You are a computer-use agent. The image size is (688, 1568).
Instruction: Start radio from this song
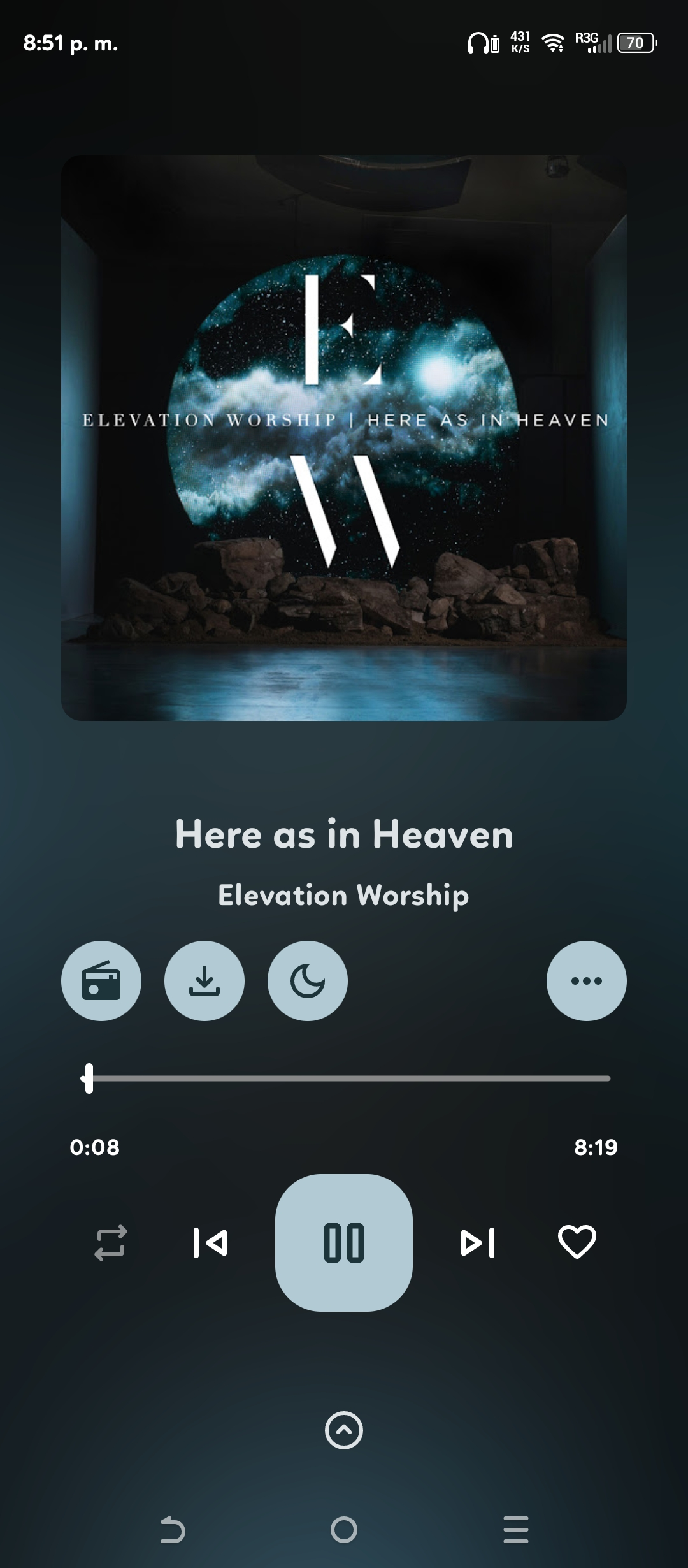pos(101,980)
